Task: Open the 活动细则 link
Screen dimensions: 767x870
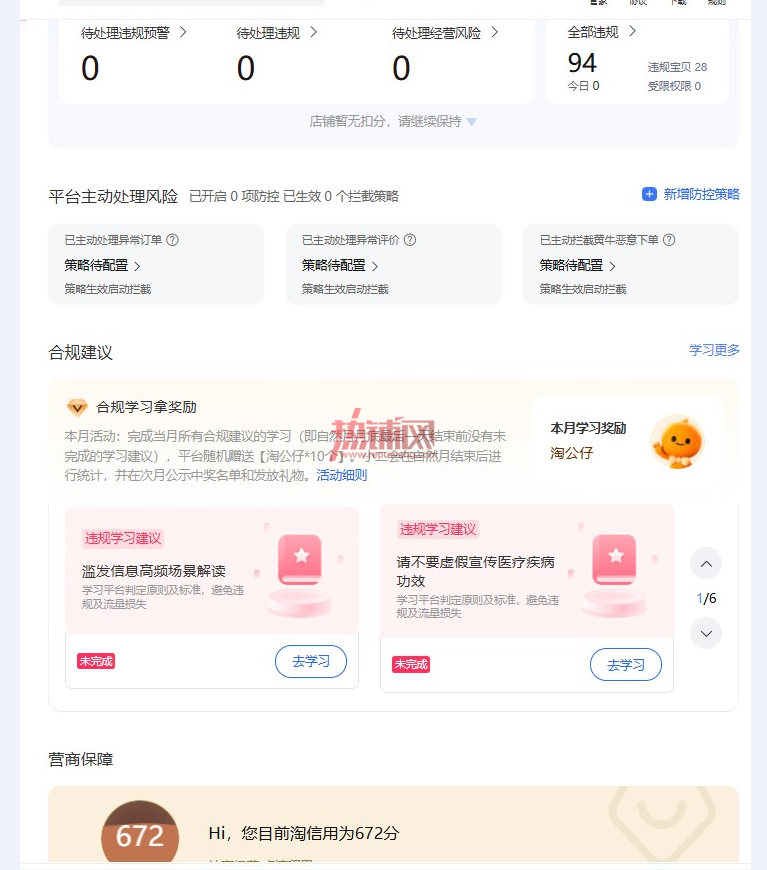Action: click(342, 476)
